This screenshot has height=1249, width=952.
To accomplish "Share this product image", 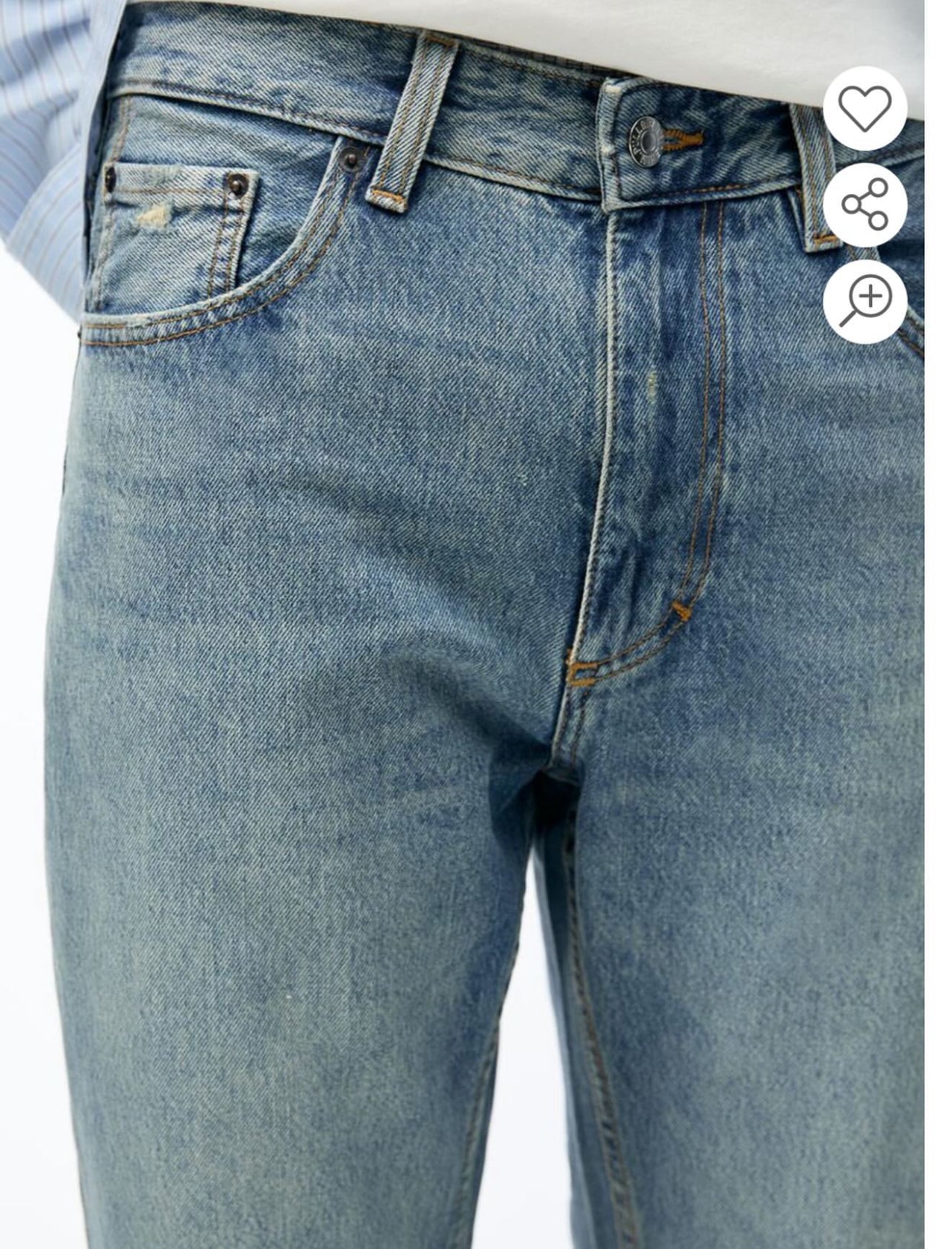I will [x=865, y=204].
